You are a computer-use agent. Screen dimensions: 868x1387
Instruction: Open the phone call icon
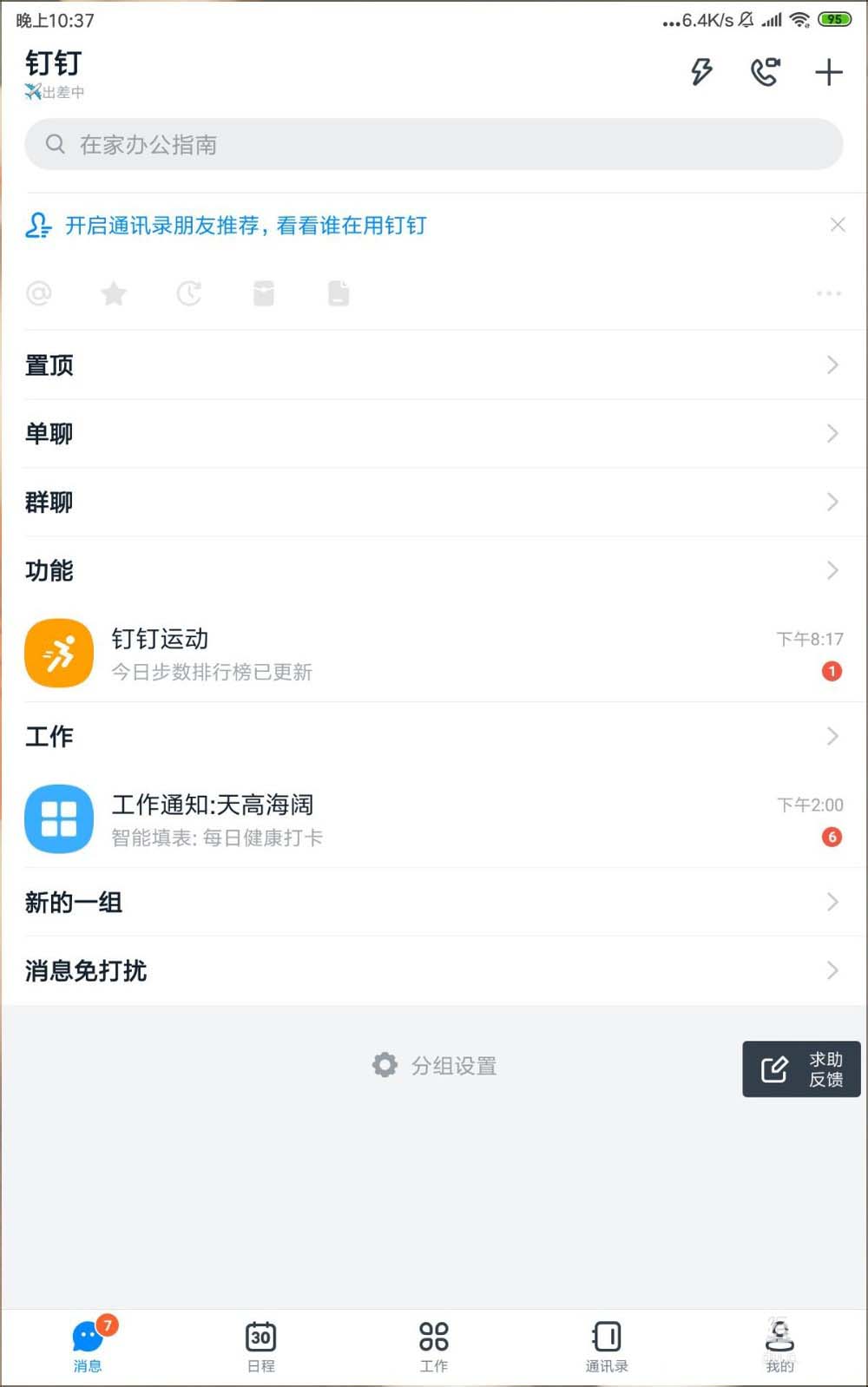click(765, 72)
